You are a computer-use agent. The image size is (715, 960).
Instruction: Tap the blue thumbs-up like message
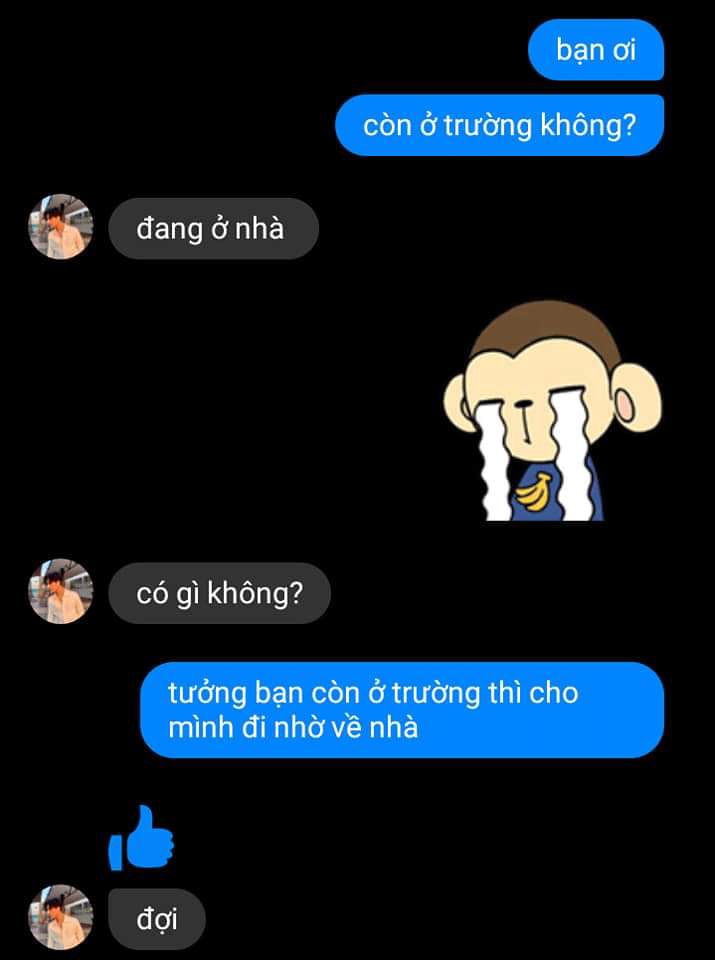pyautogui.click(x=141, y=838)
